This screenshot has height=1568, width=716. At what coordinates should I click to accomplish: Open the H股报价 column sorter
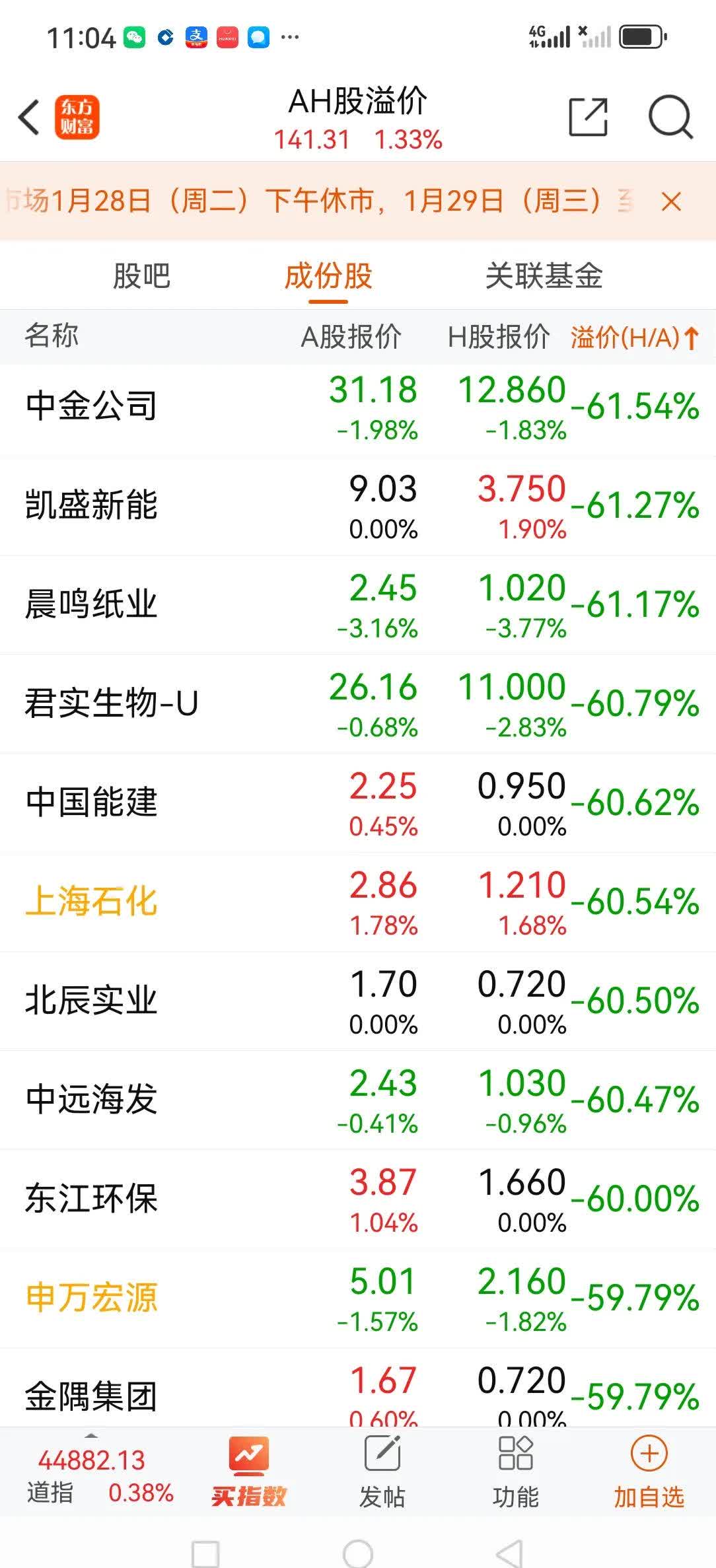pyautogui.click(x=499, y=338)
